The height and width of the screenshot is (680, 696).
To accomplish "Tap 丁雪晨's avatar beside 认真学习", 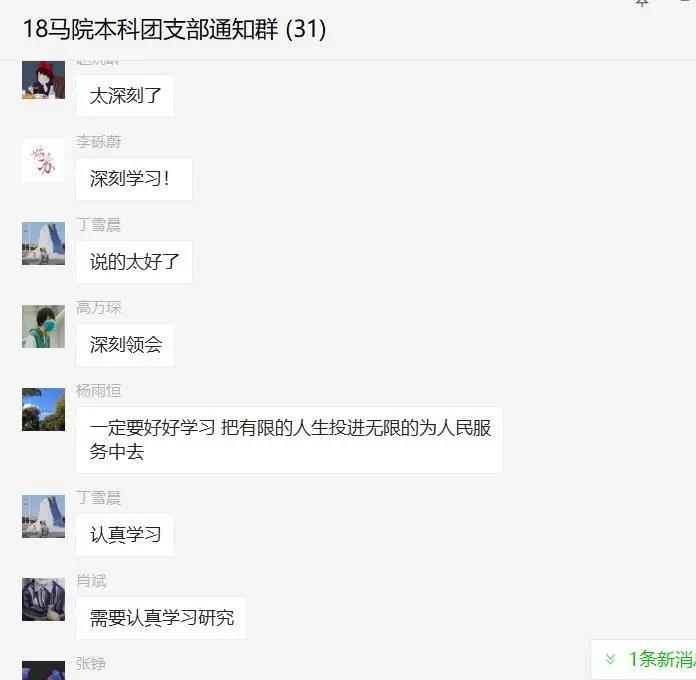I will 43,516.
